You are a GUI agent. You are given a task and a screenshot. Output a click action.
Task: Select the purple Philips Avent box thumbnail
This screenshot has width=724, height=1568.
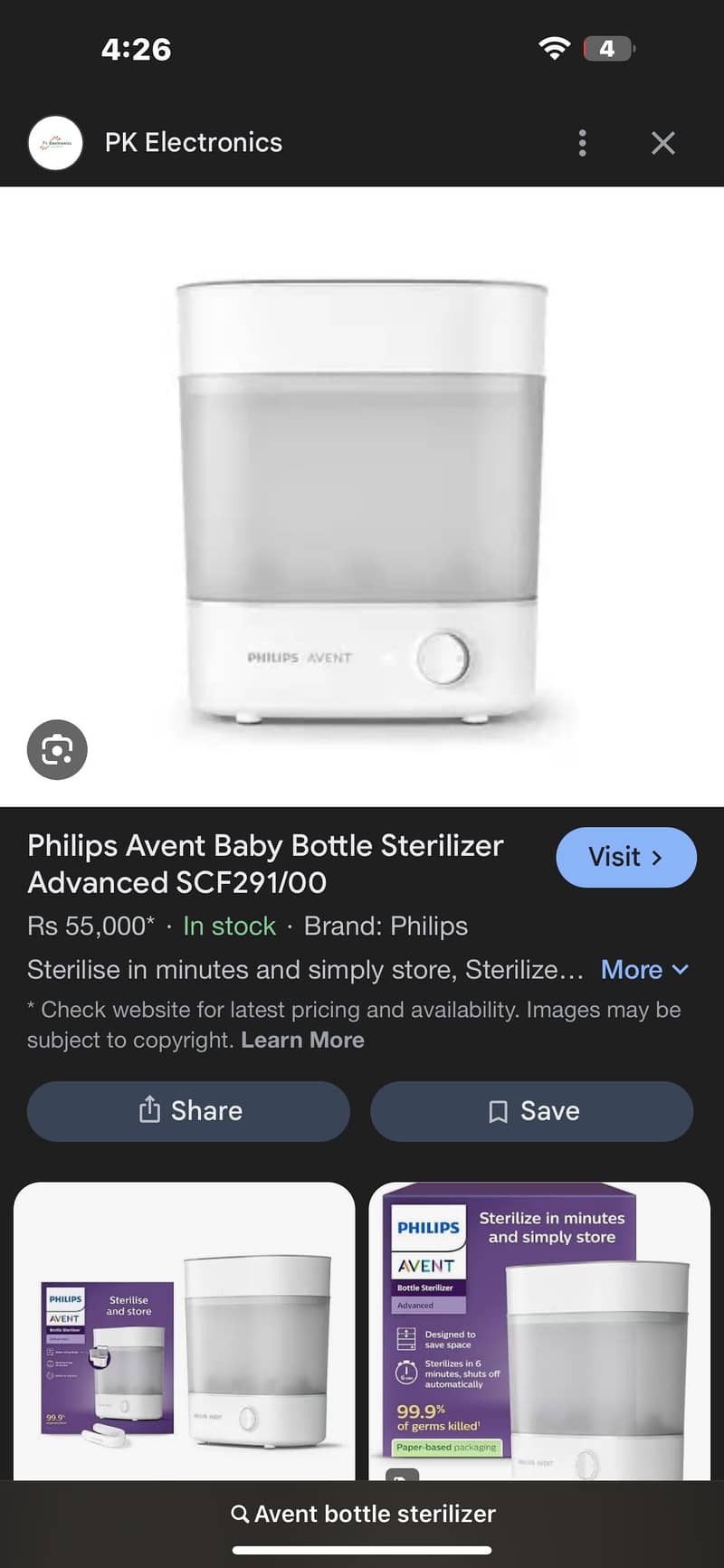point(539,1328)
